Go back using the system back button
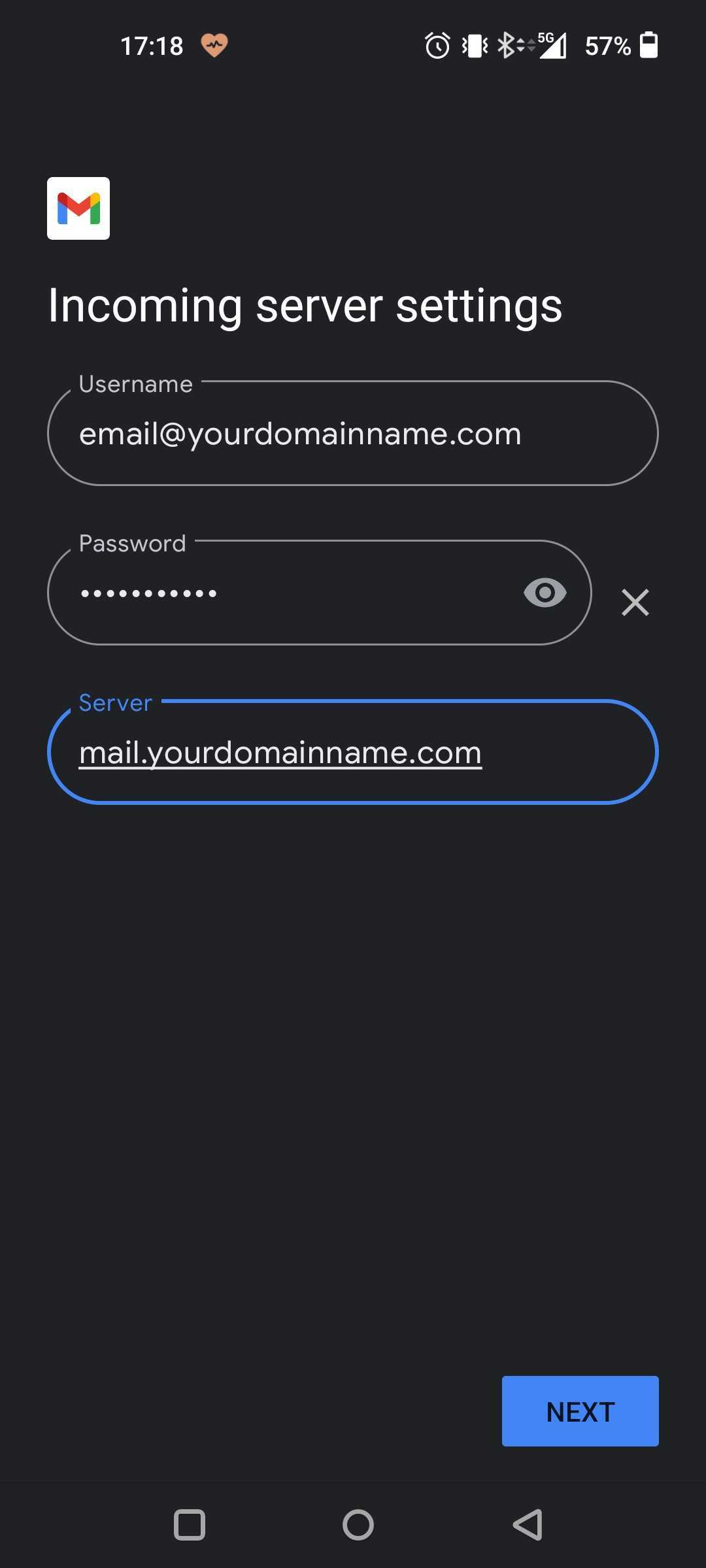Viewport: 706px width, 1568px height. [x=528, y=1525]
